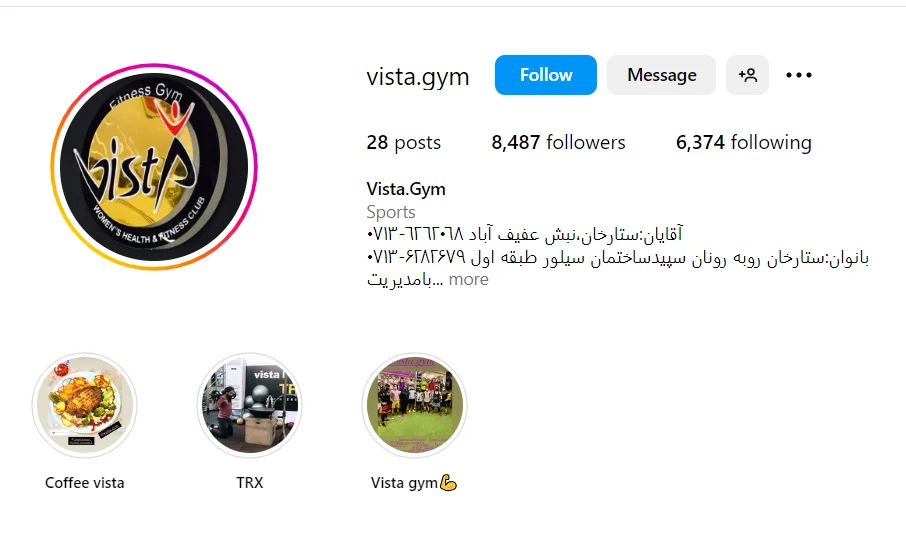Show similar account suggestions

(747, 75)
